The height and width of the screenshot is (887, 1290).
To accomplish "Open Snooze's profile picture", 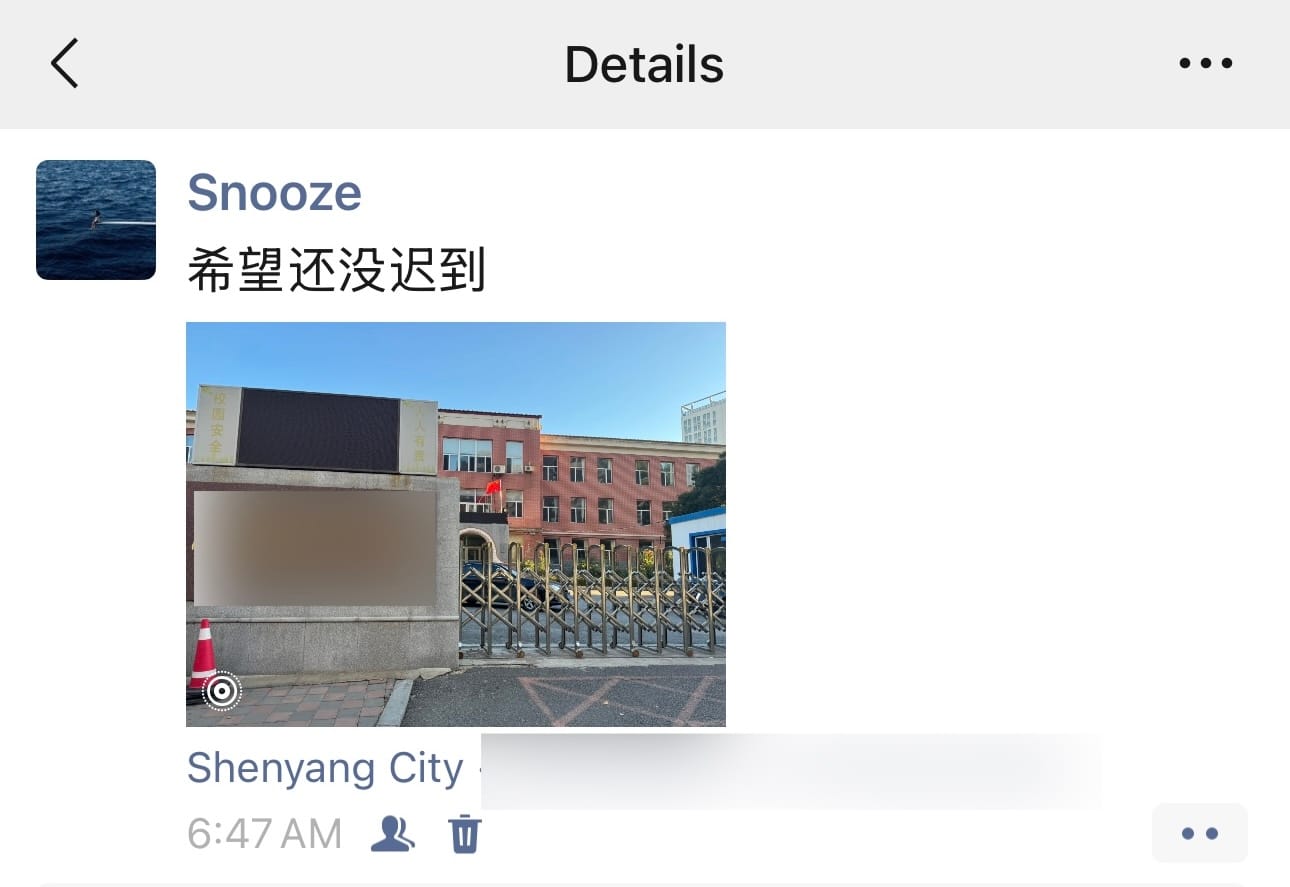I will [x=96, y=220].
